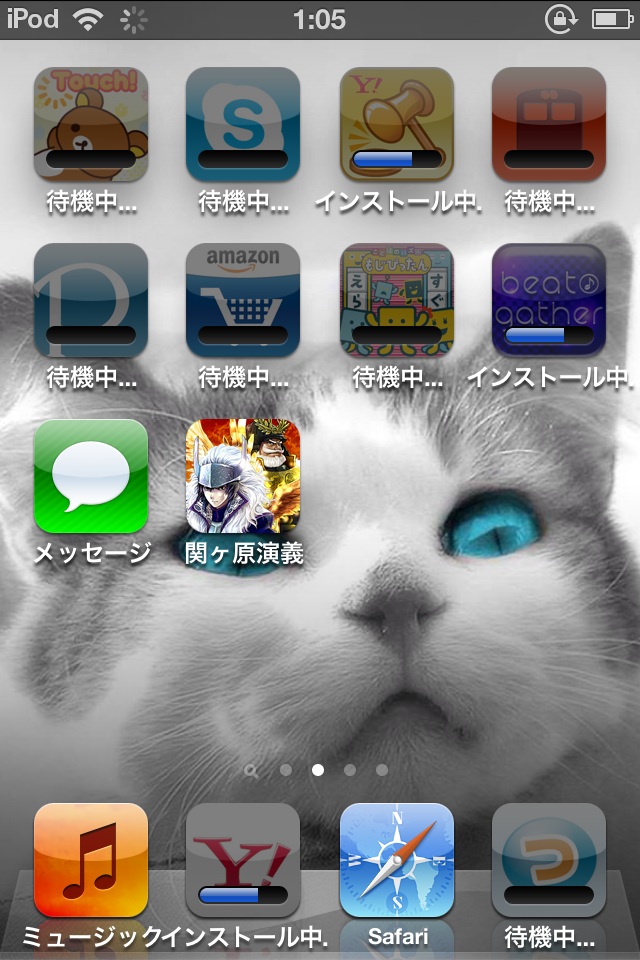The height and width of the screenshot is (960, 640).
Task: Tap the installing Yahoo! app in dock
Action: click(243, 860)
